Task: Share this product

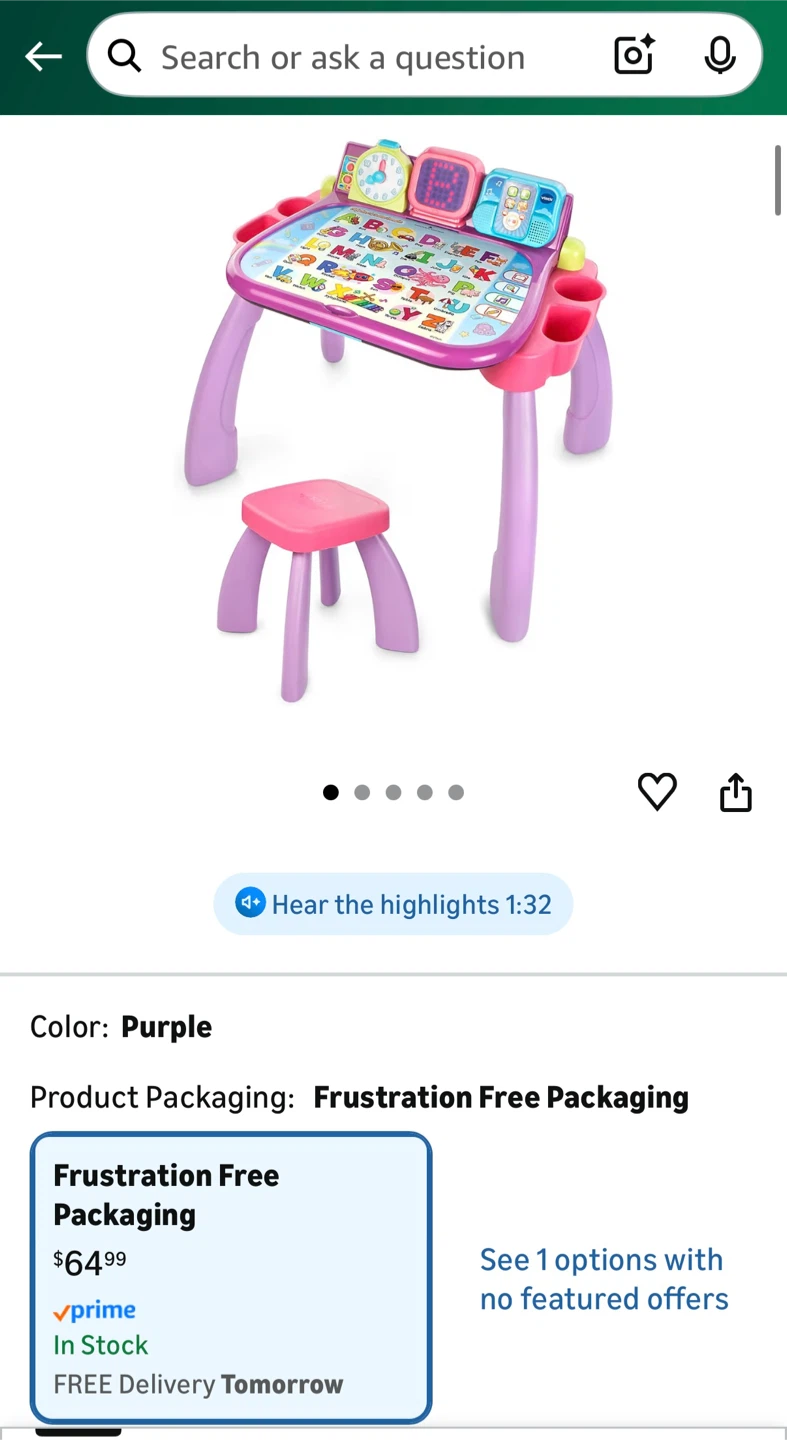Action: click(736, 792)
